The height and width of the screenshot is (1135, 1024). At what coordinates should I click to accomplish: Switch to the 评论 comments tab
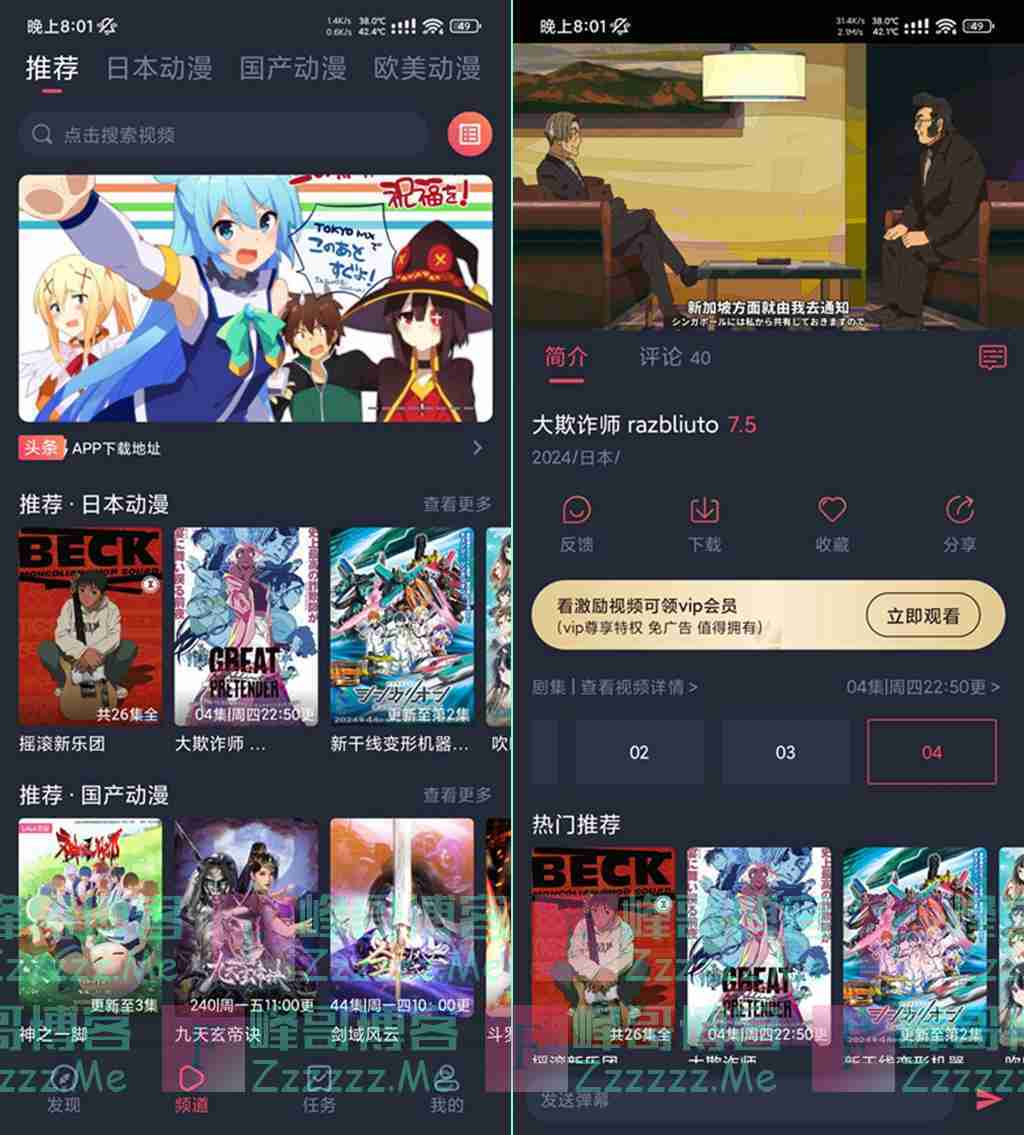click(674, 357)
